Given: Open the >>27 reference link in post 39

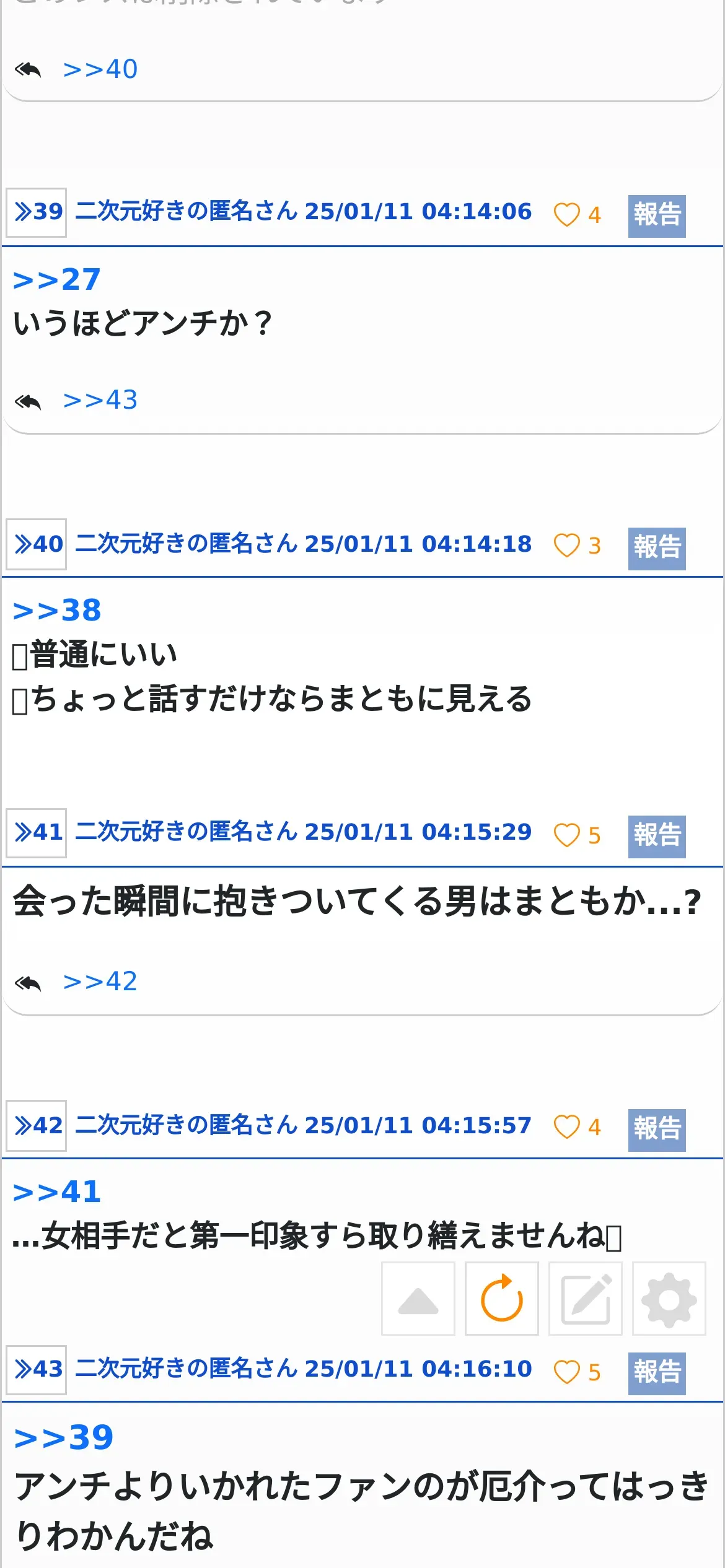Looking at the screenshot, I should 57,280.
